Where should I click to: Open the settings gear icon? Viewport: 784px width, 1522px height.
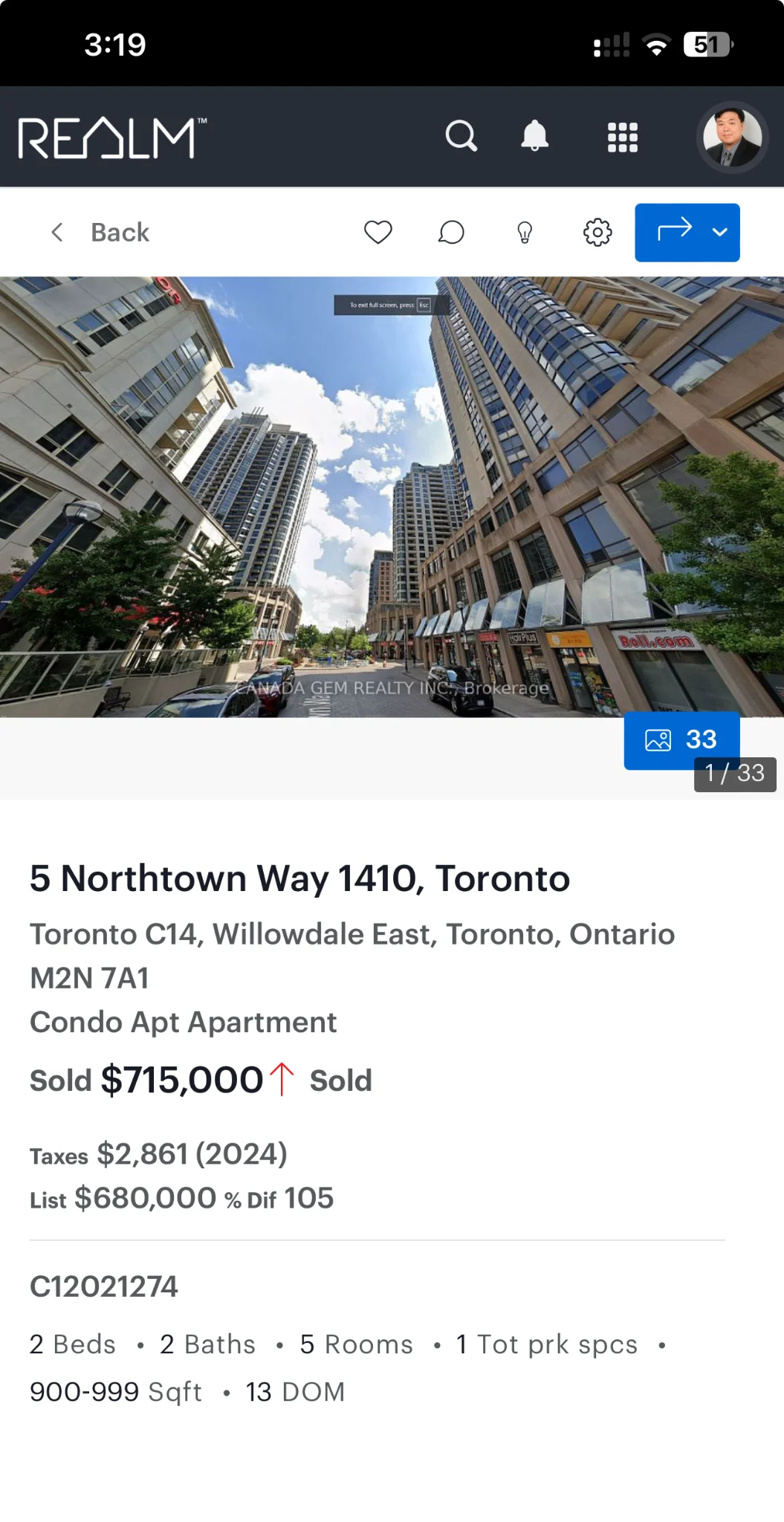click(x=597, y=233)
